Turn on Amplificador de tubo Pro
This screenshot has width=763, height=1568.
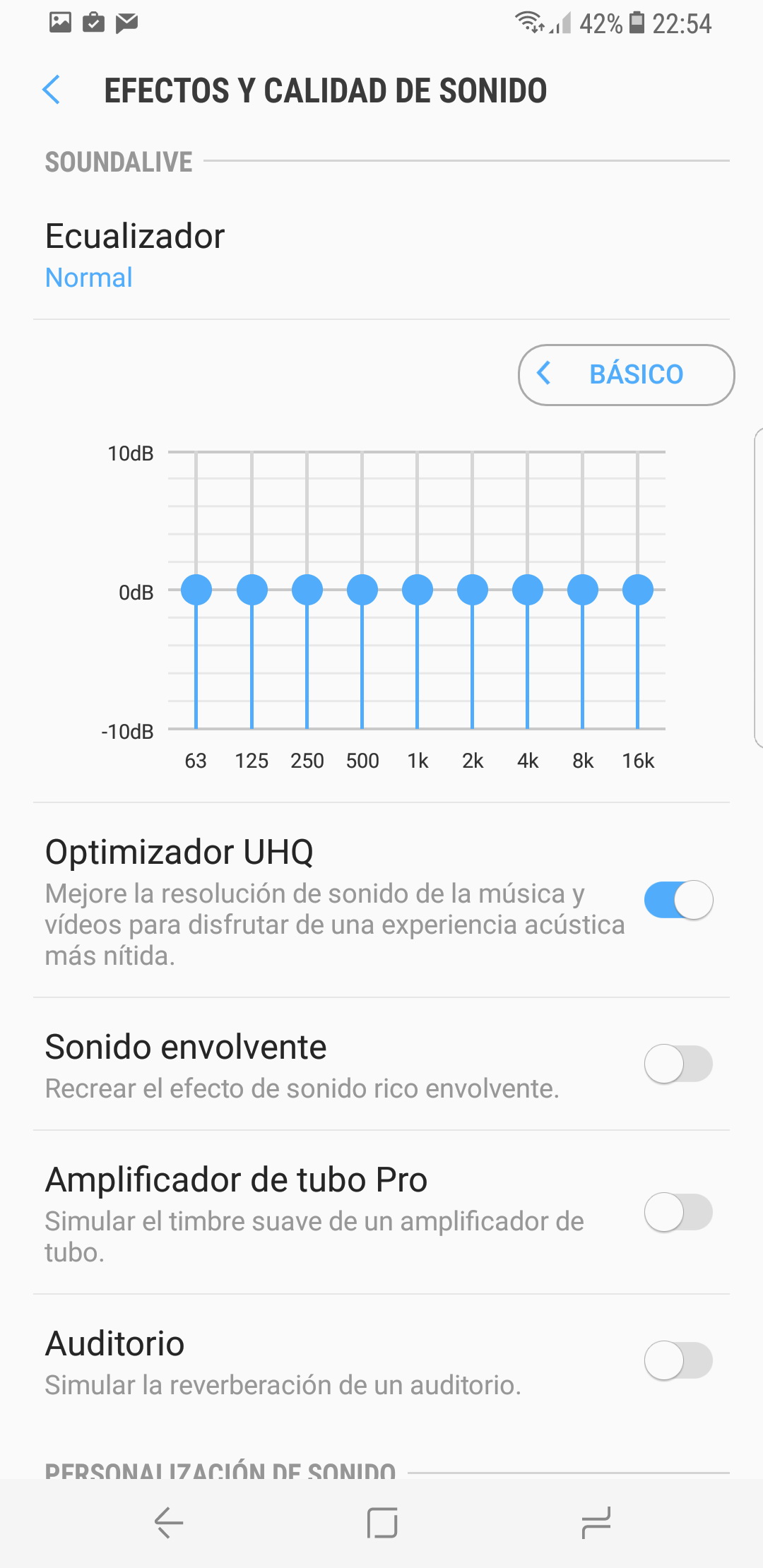pos(678,1212)
